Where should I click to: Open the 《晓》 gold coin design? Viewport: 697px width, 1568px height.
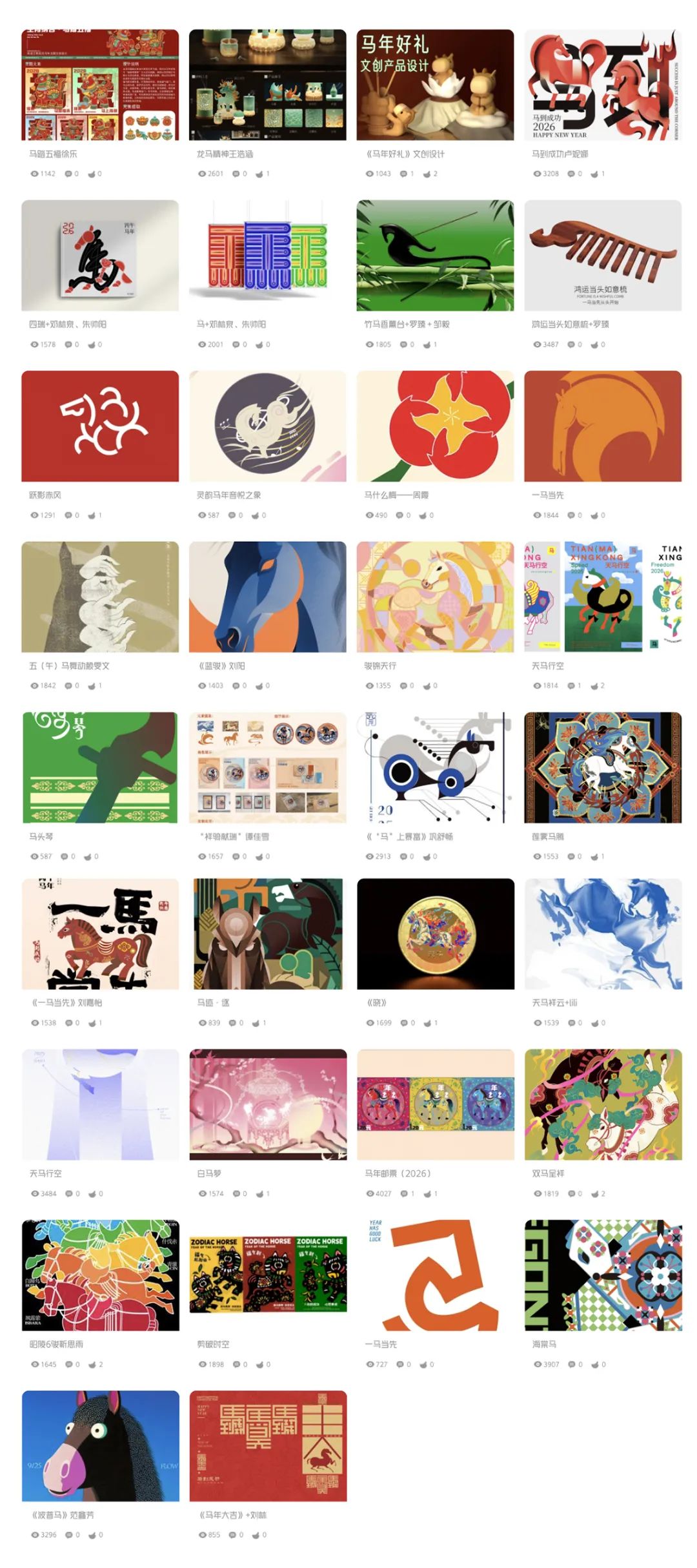tap(436, 933)
